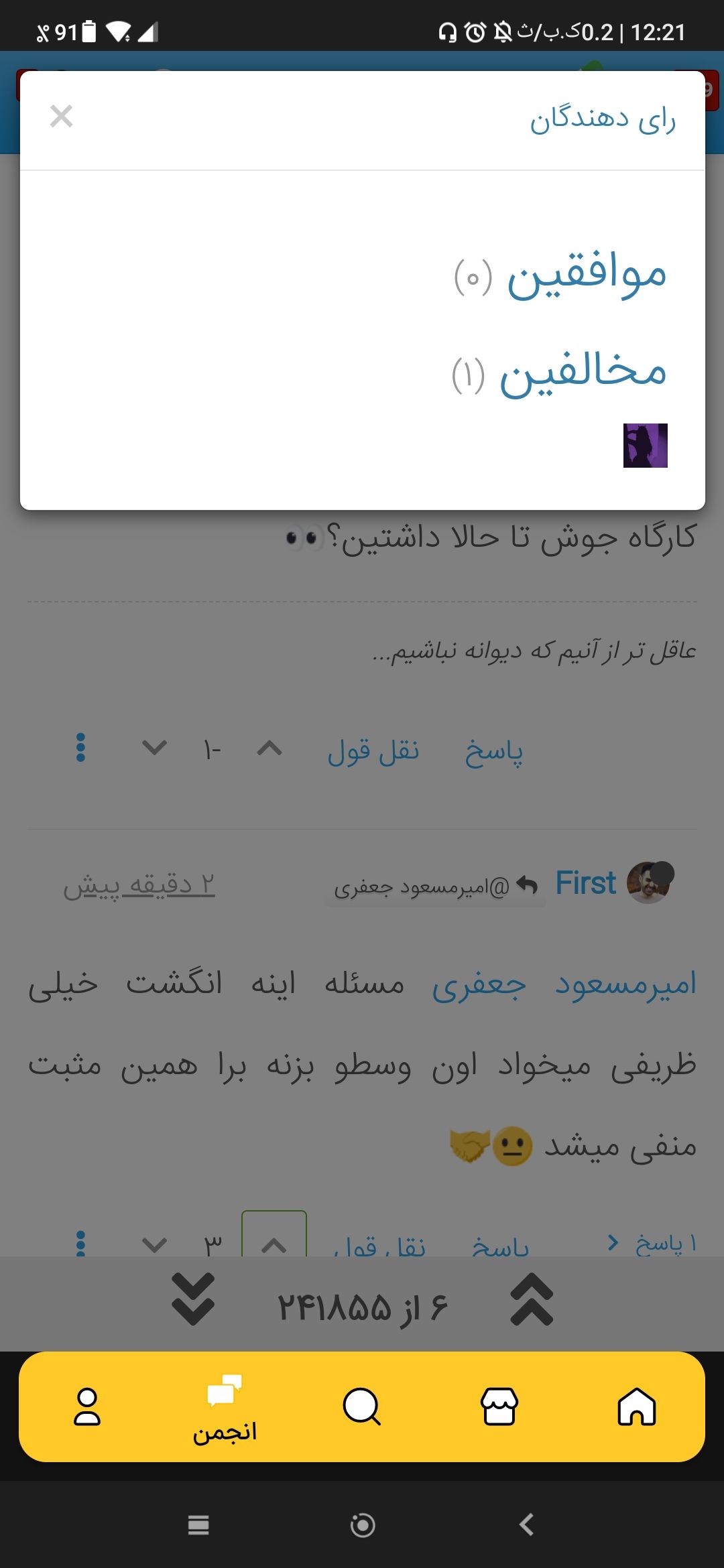Switch to the انجمن forum tab
This screenshot has height=1568, width=724.
[x=225, y=1407]
